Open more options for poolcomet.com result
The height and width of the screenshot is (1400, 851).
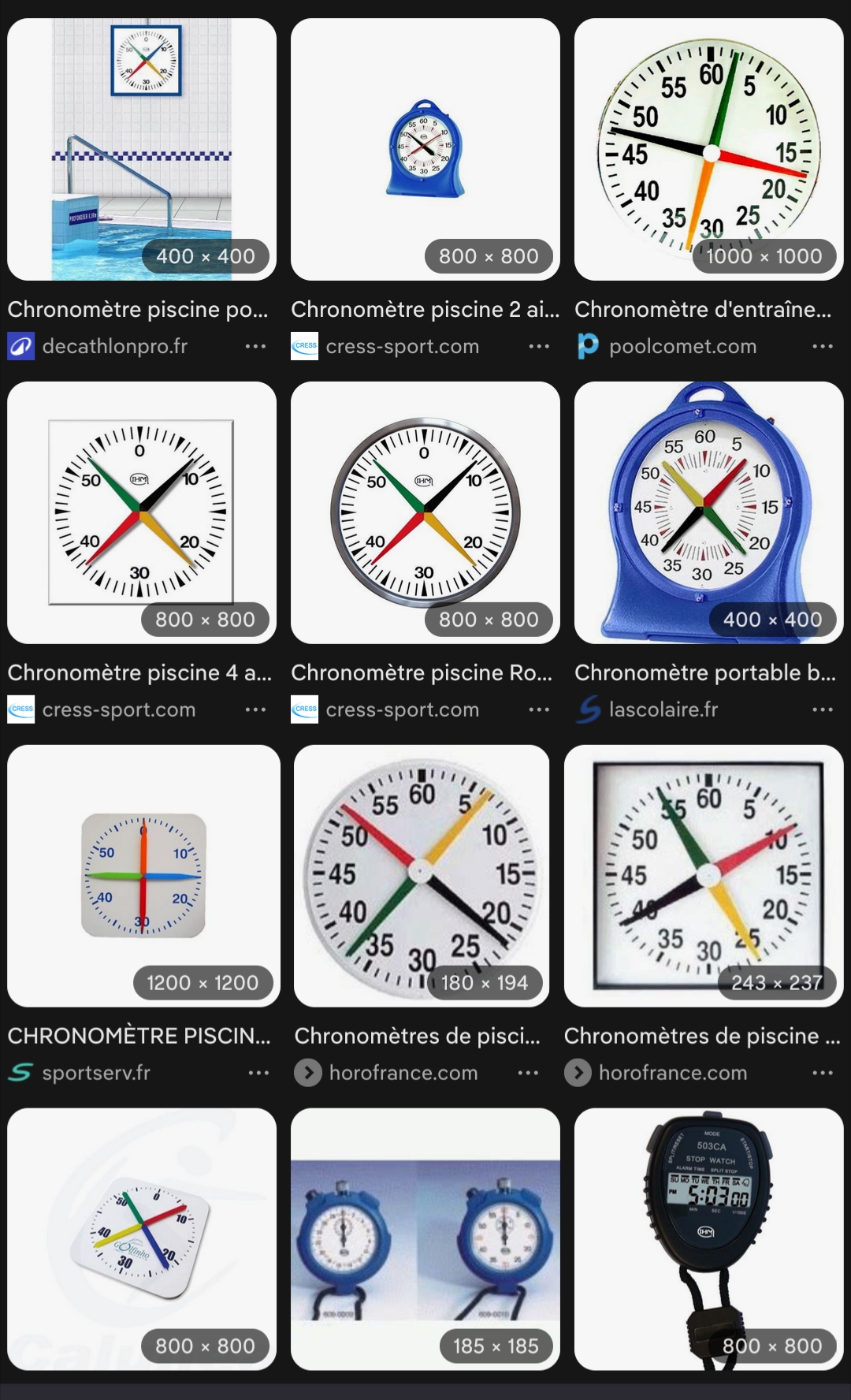click(x=823, y=346)
